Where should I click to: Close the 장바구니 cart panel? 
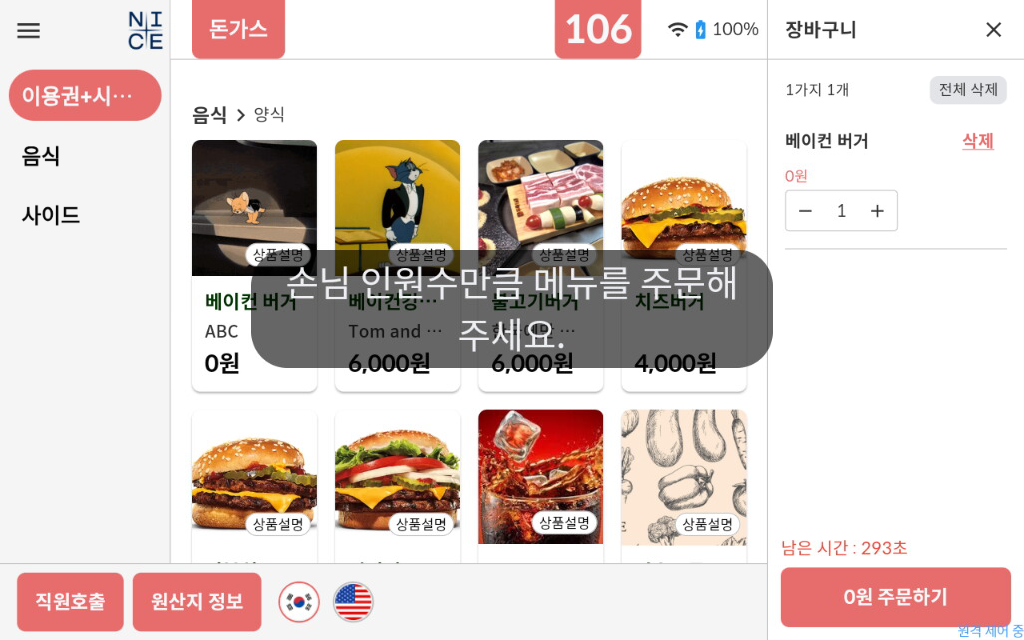(993, 30)
